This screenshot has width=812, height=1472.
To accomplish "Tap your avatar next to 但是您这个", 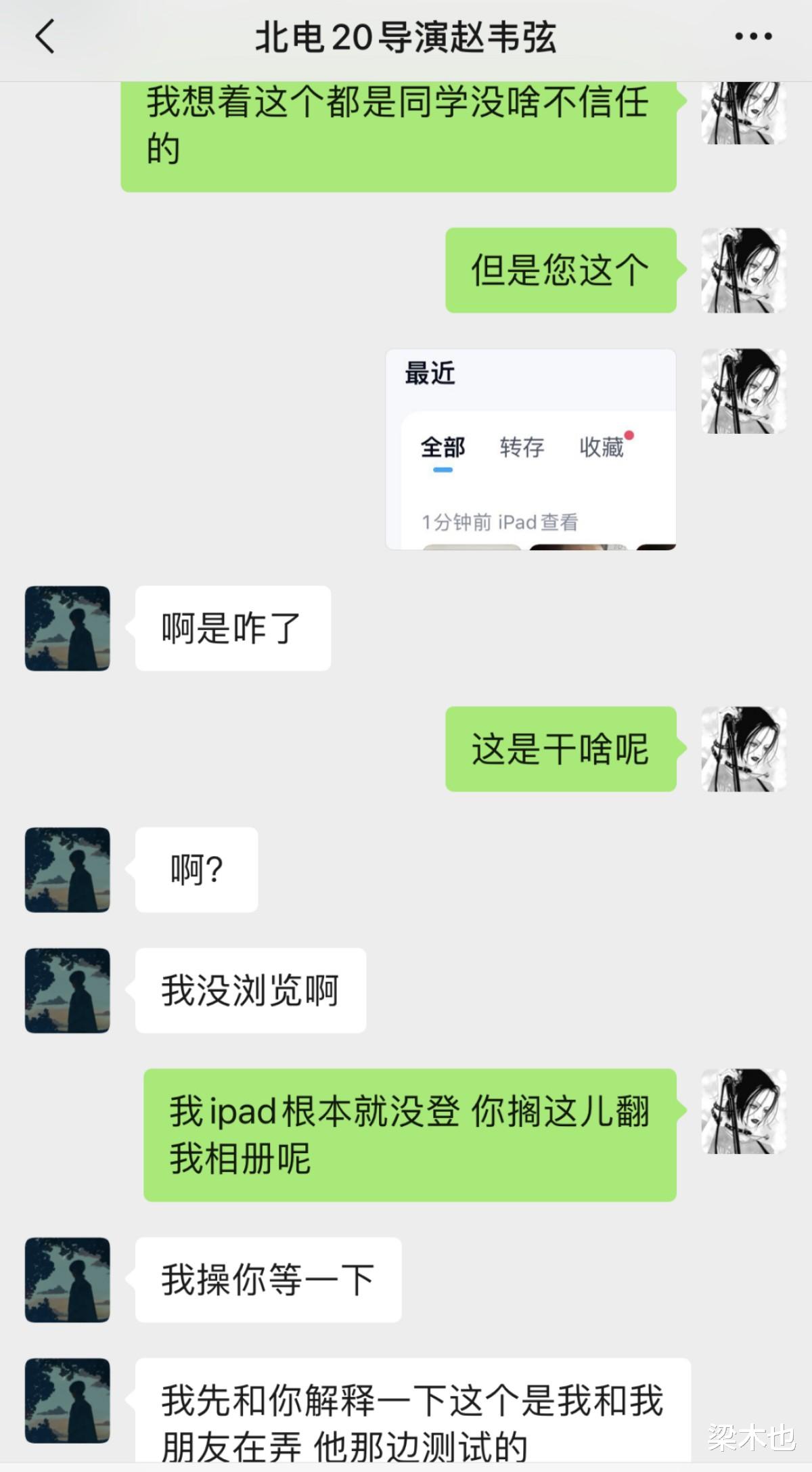I will (743, 269).
